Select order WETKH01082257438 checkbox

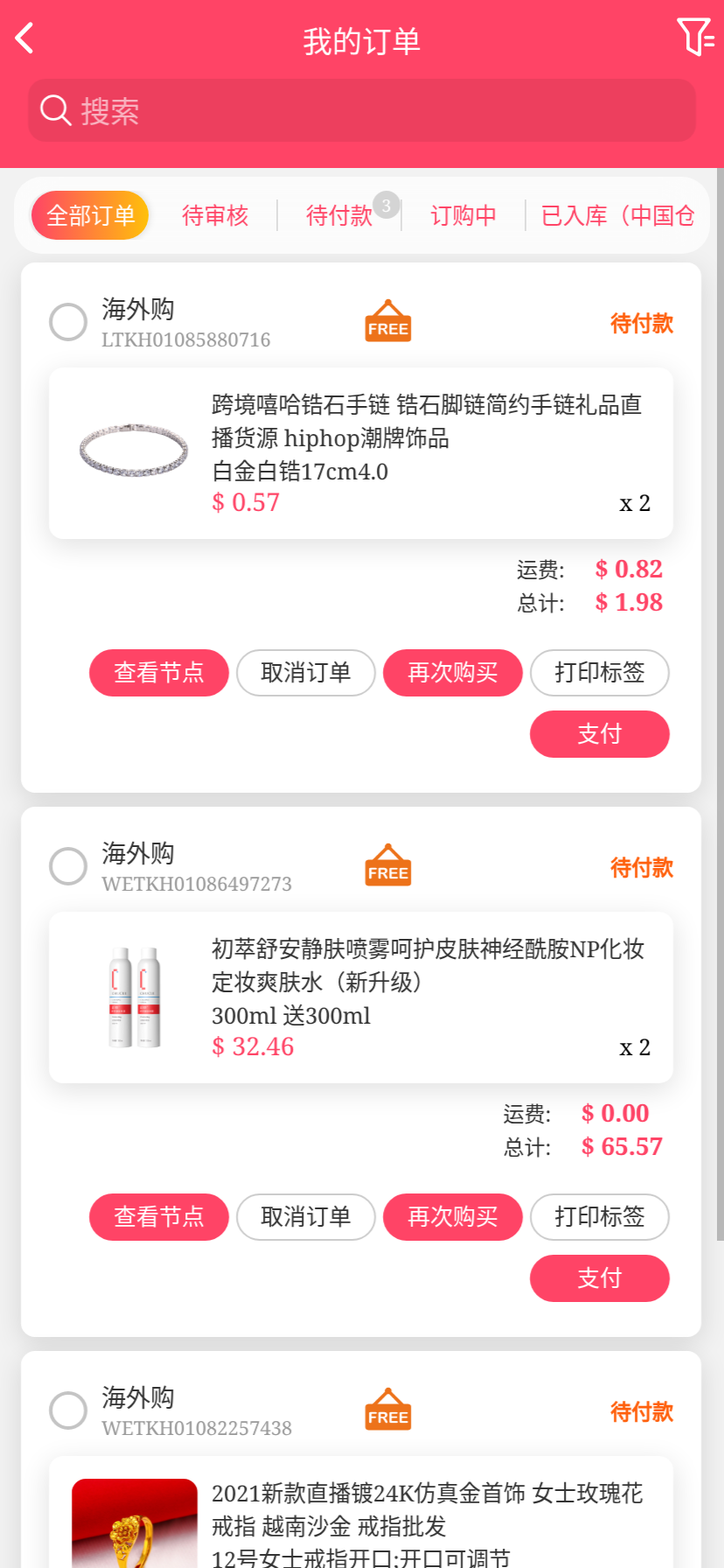(x=68, y=1410)
